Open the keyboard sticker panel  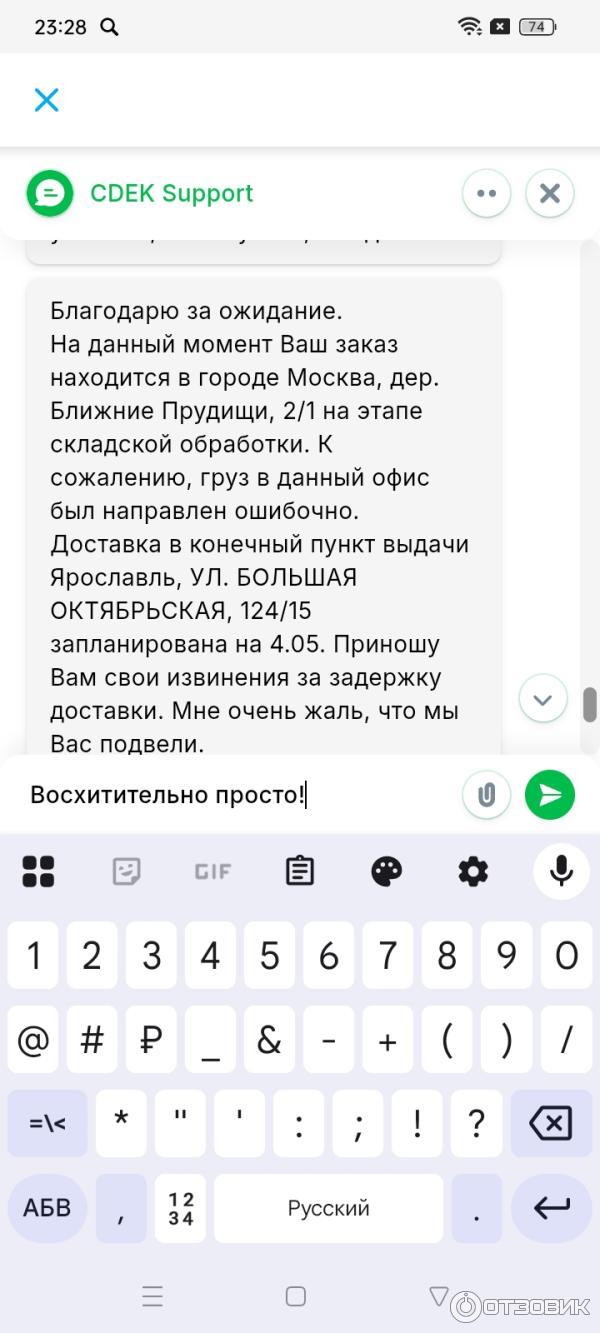126,872
